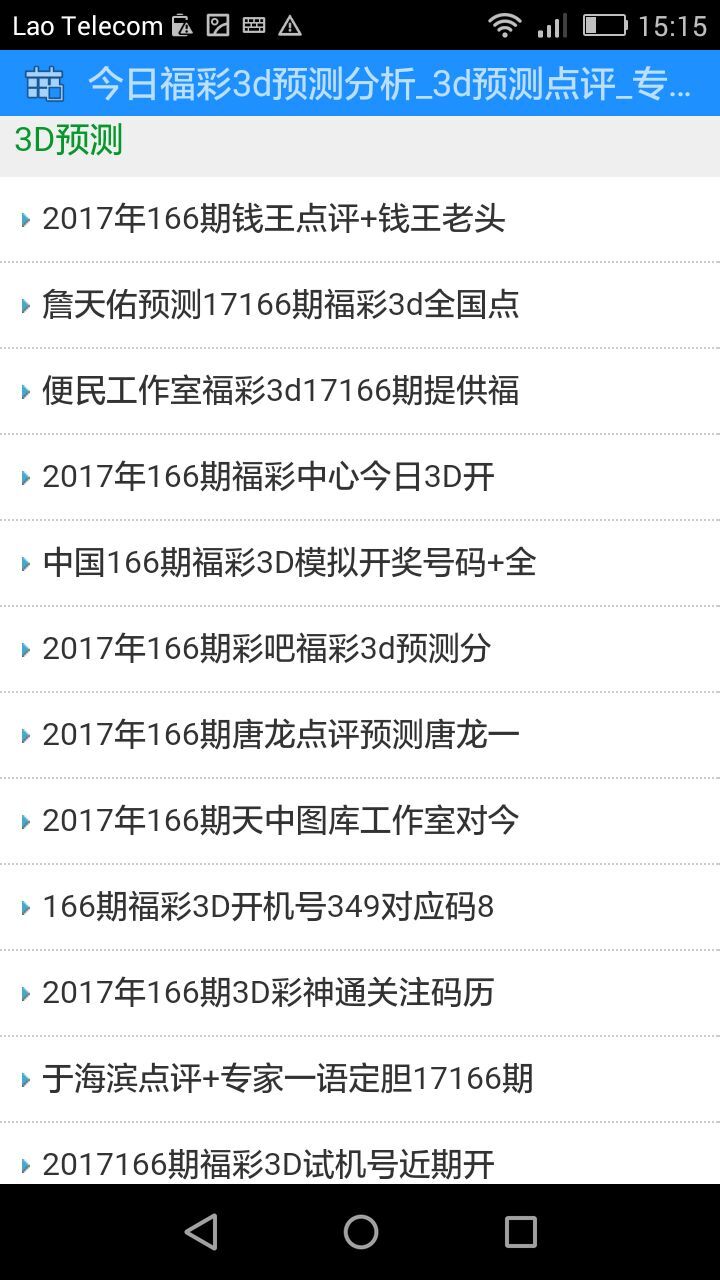View 2017年166期福彩中心今日3D开 post
The image size is (720, 1280).
(268, 477)
